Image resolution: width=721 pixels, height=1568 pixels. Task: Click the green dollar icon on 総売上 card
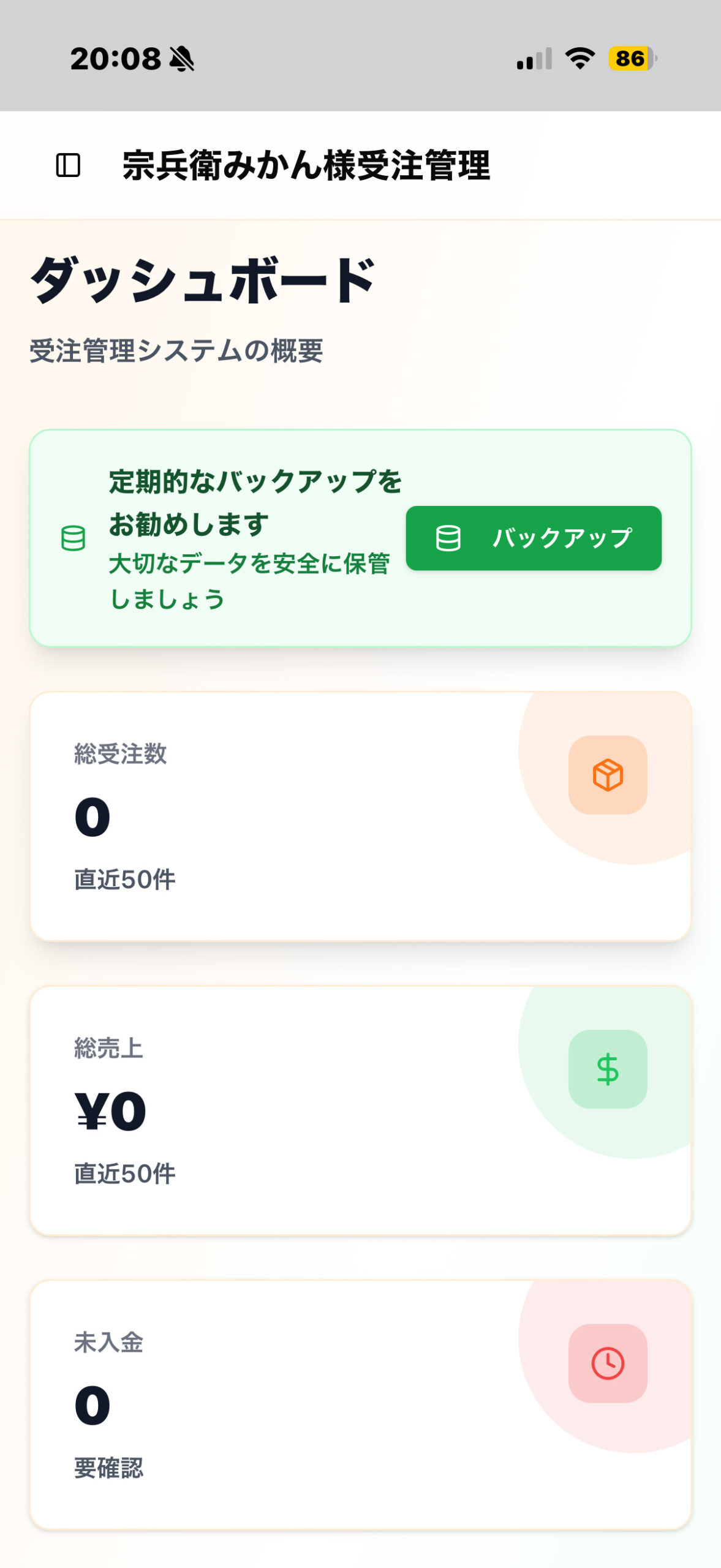tap(608, 1068)
